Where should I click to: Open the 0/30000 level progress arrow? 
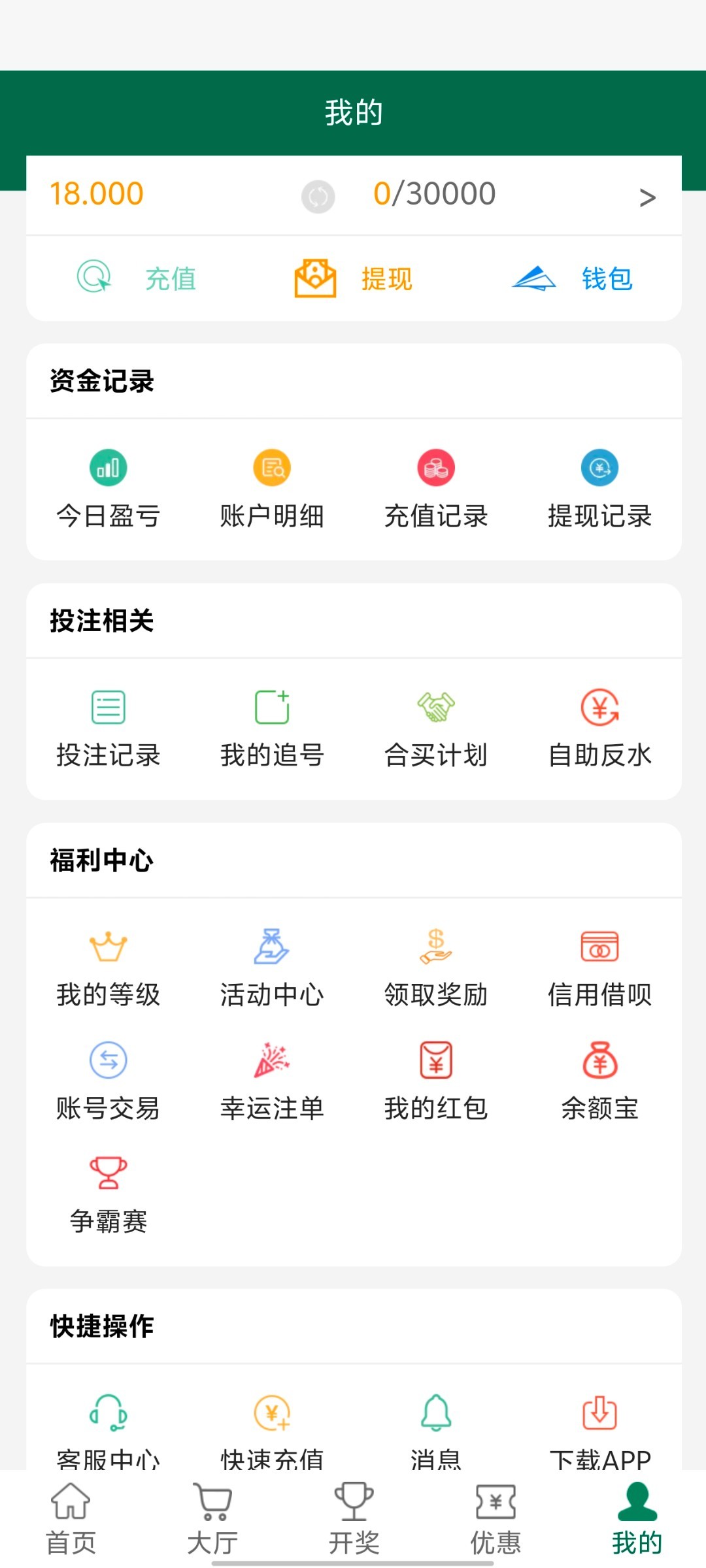tap(647, 197)
